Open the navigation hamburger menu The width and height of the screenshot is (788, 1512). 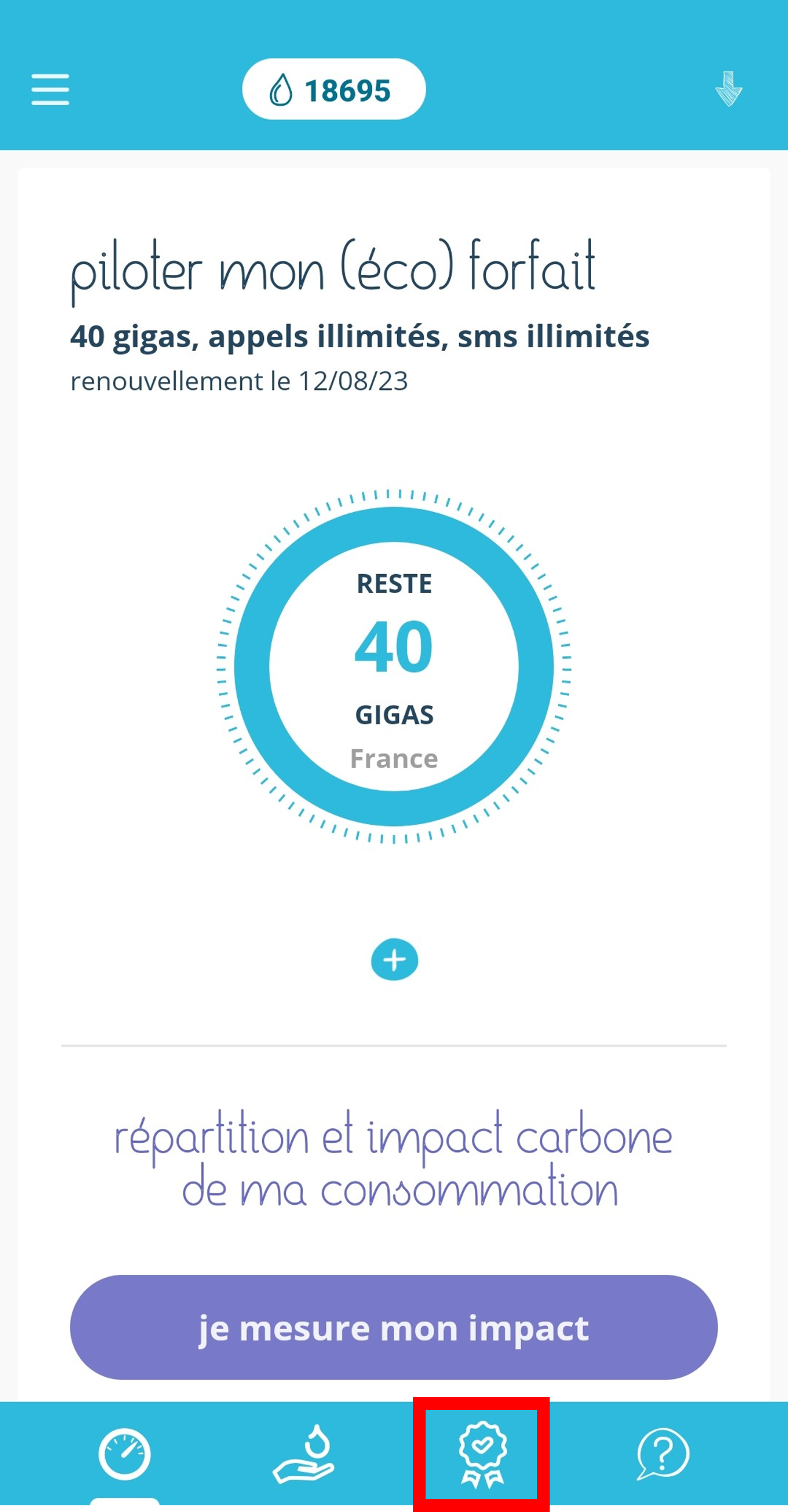click(50, 89)
